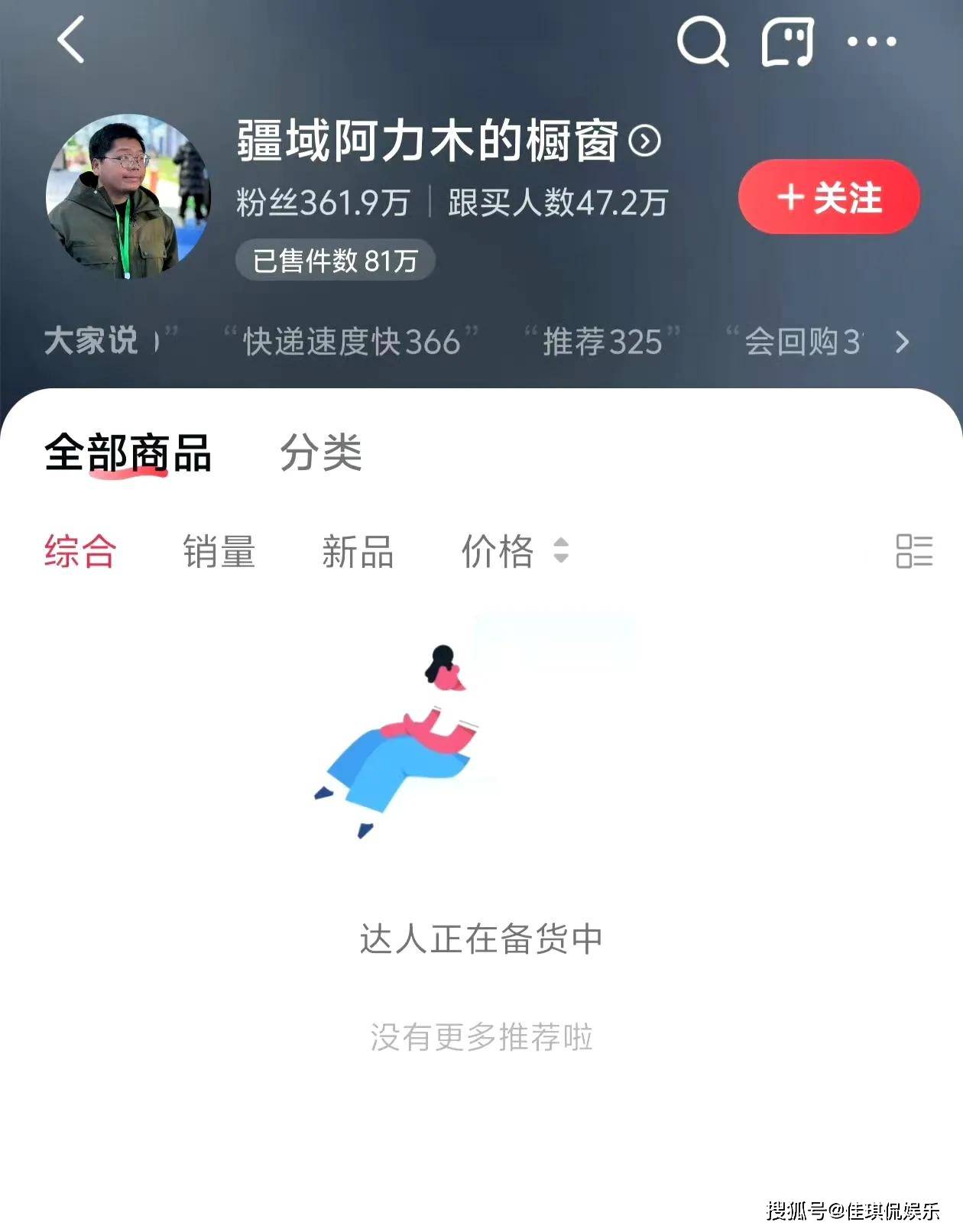Show 新品 products

click(x=357, y=551)
